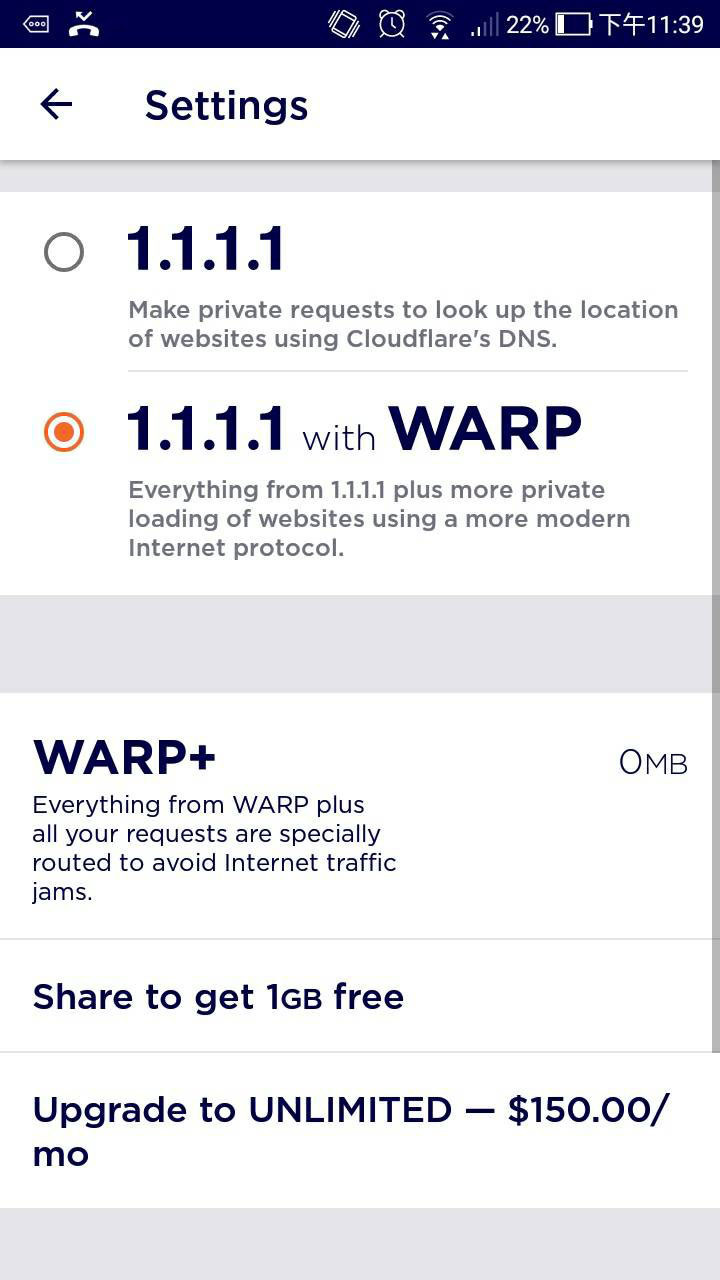
Task: Open the WARP+ row
Action: point(359,815)
